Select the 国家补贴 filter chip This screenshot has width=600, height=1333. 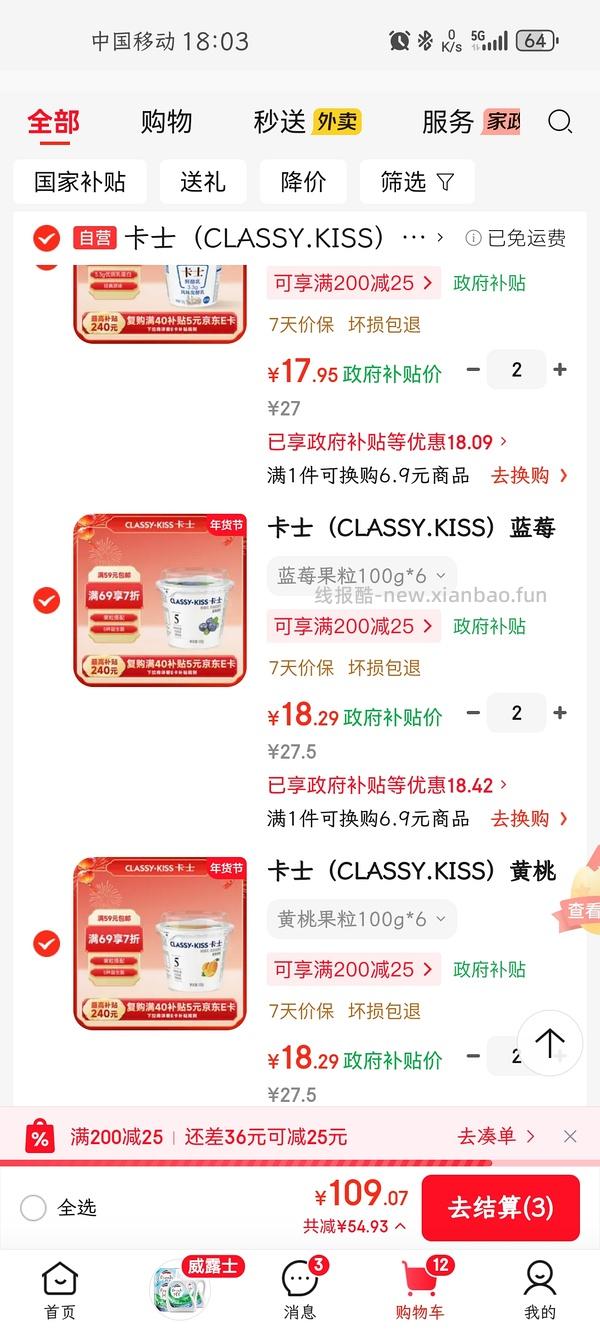[80, 182]
